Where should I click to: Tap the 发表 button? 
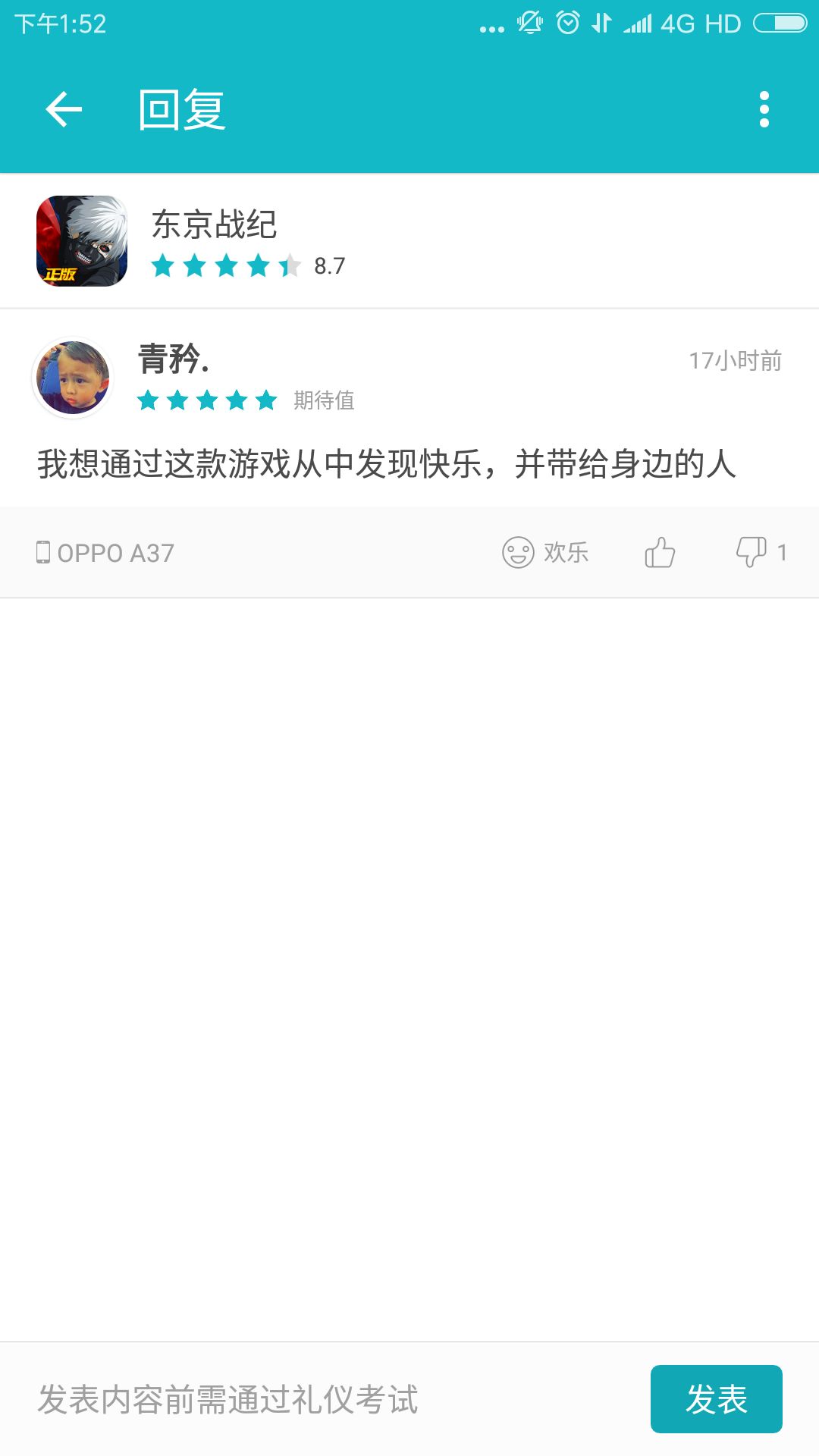(x=717, y=1399)
